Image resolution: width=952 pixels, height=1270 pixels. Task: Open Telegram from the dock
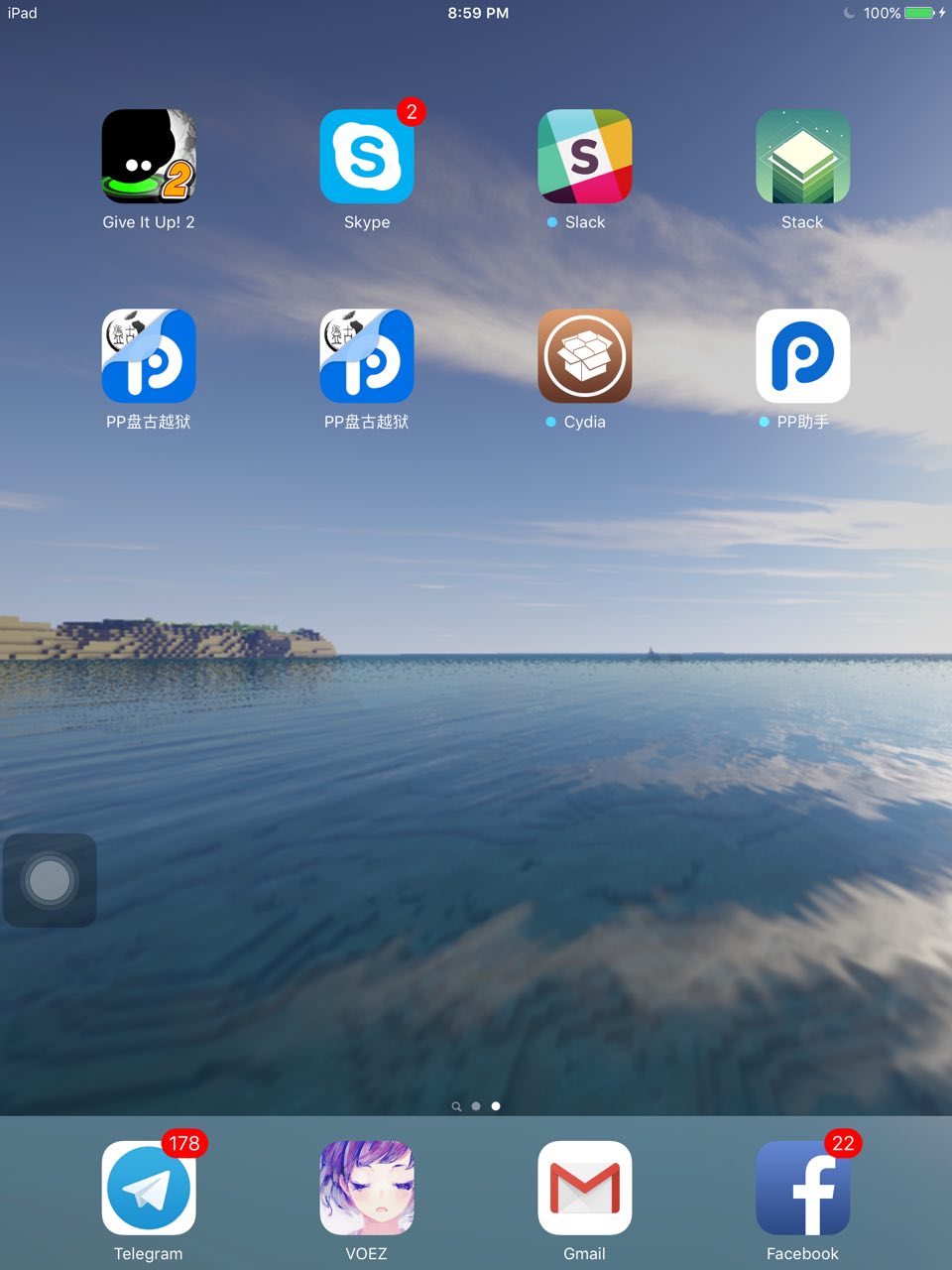tap(149, 1188)
